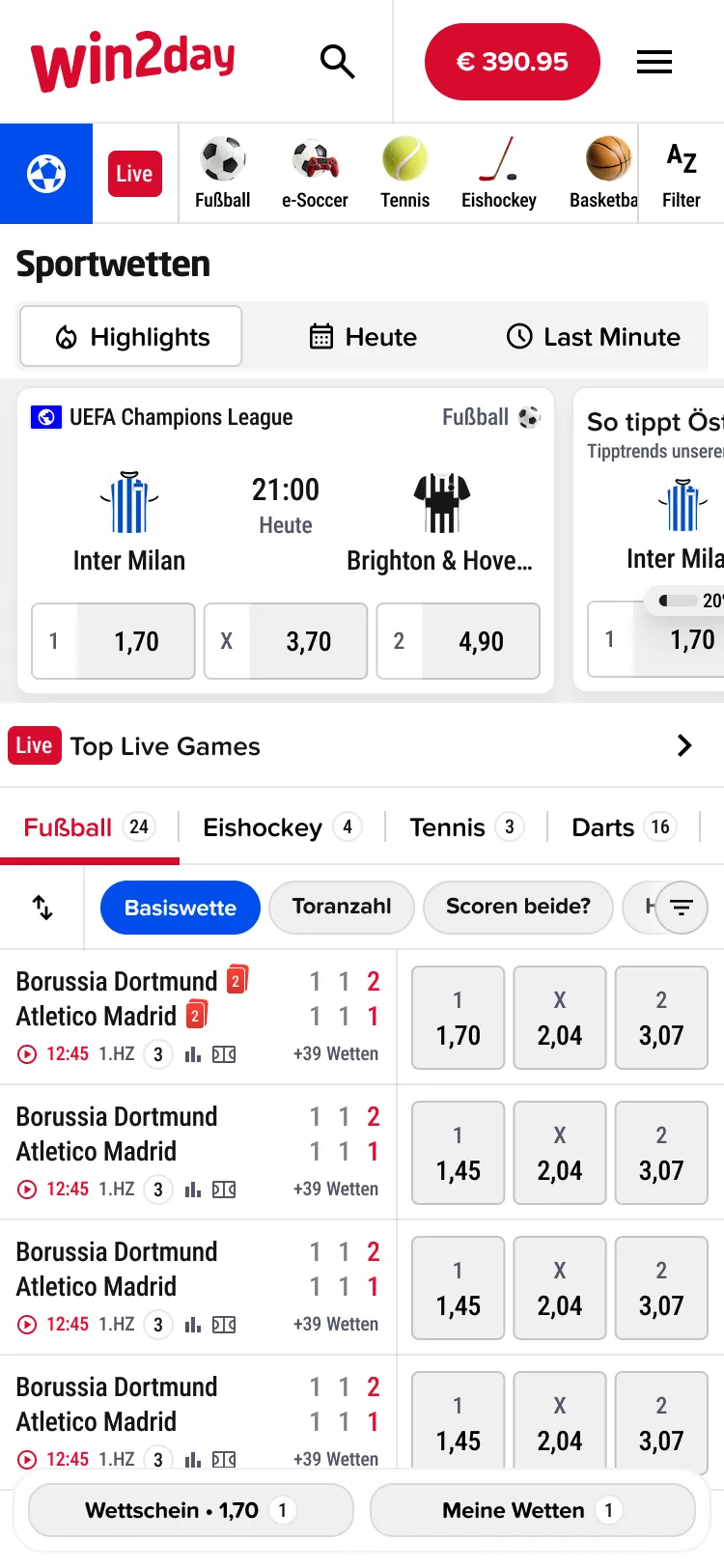Choose the e-Soccer sport category
This screenshot has height=1568, width=724.
coord(315,174)
